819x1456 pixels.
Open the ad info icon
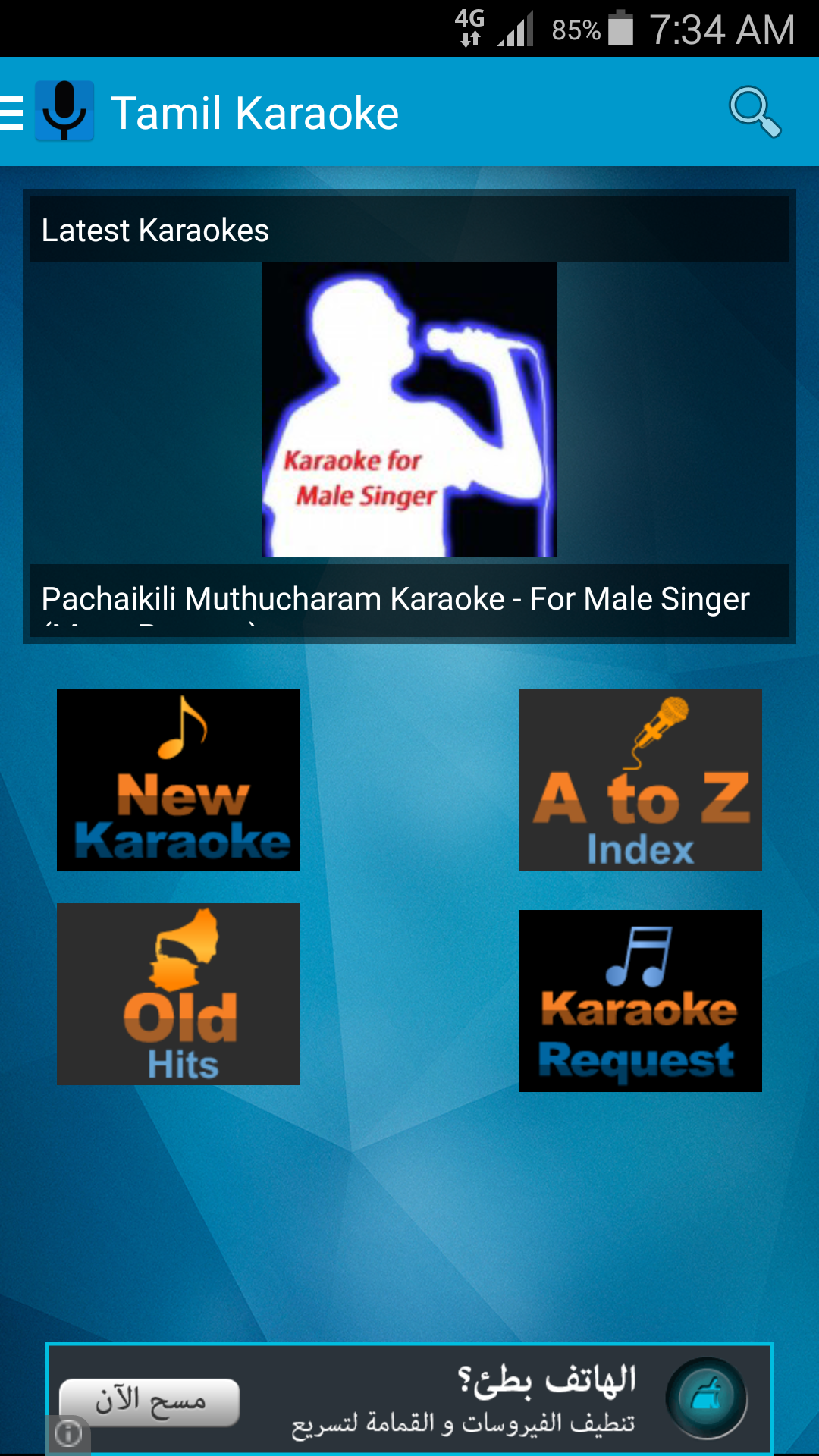click(68, 1434)
